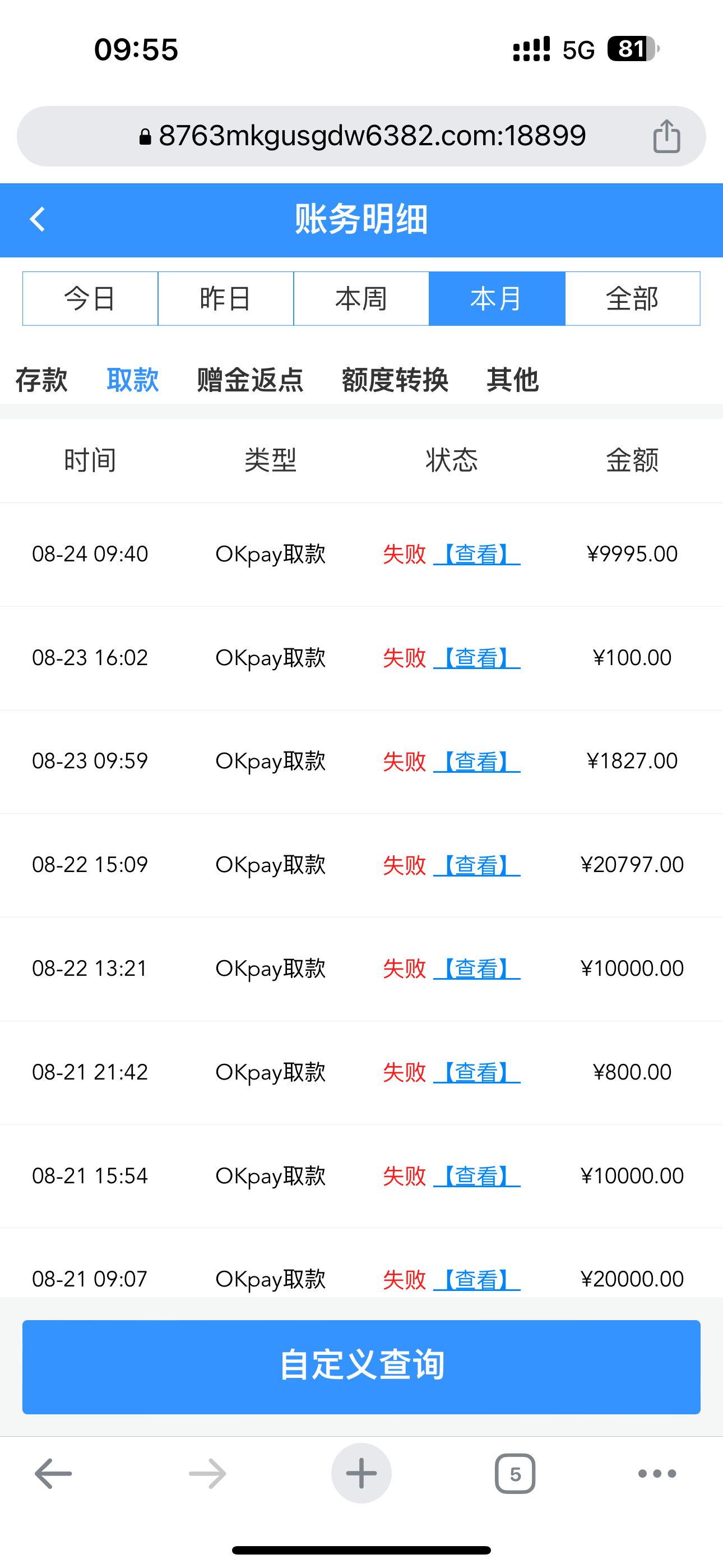723x1568 pixels.
Task: Select the 今日 date filter
Action: 90,299
